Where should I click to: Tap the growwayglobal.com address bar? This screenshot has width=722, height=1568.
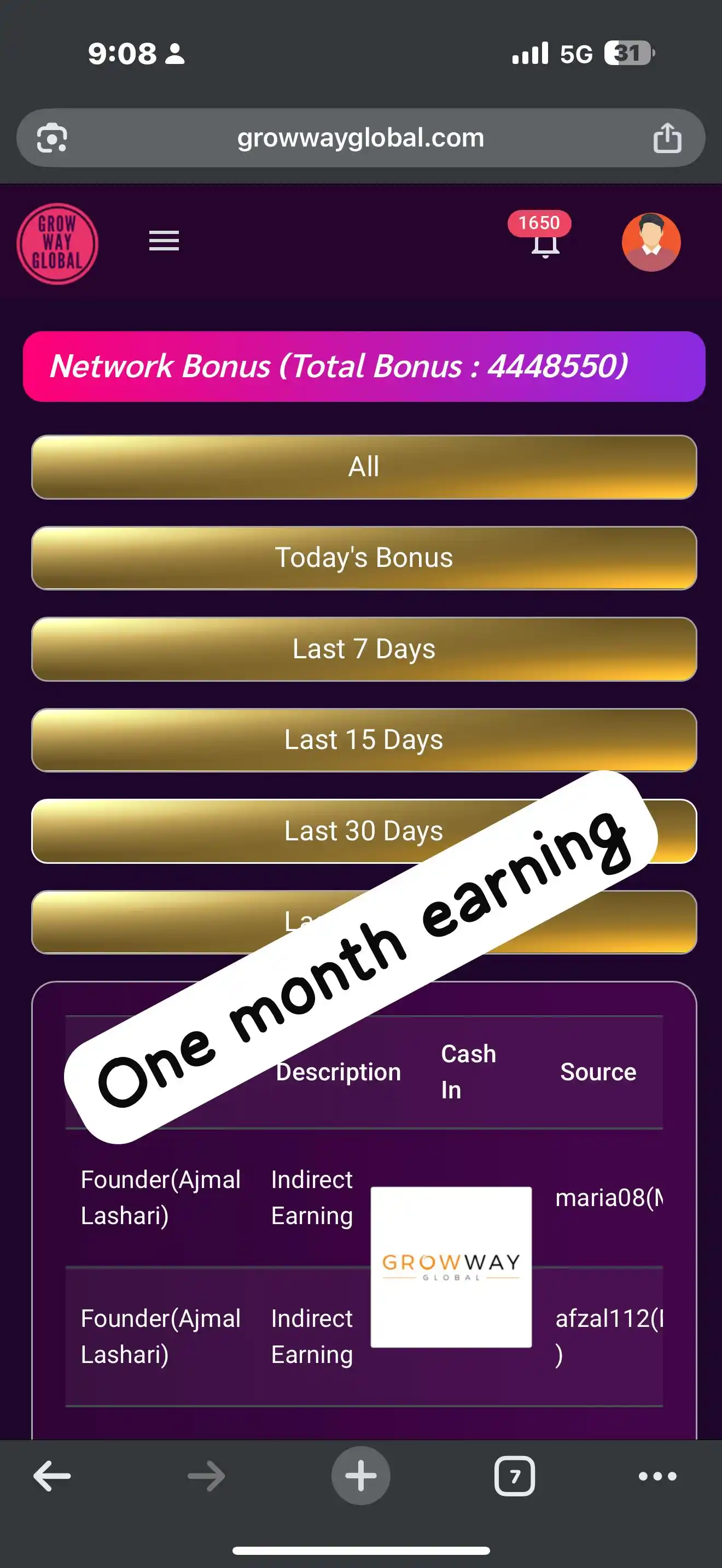(x=360, y=138)
